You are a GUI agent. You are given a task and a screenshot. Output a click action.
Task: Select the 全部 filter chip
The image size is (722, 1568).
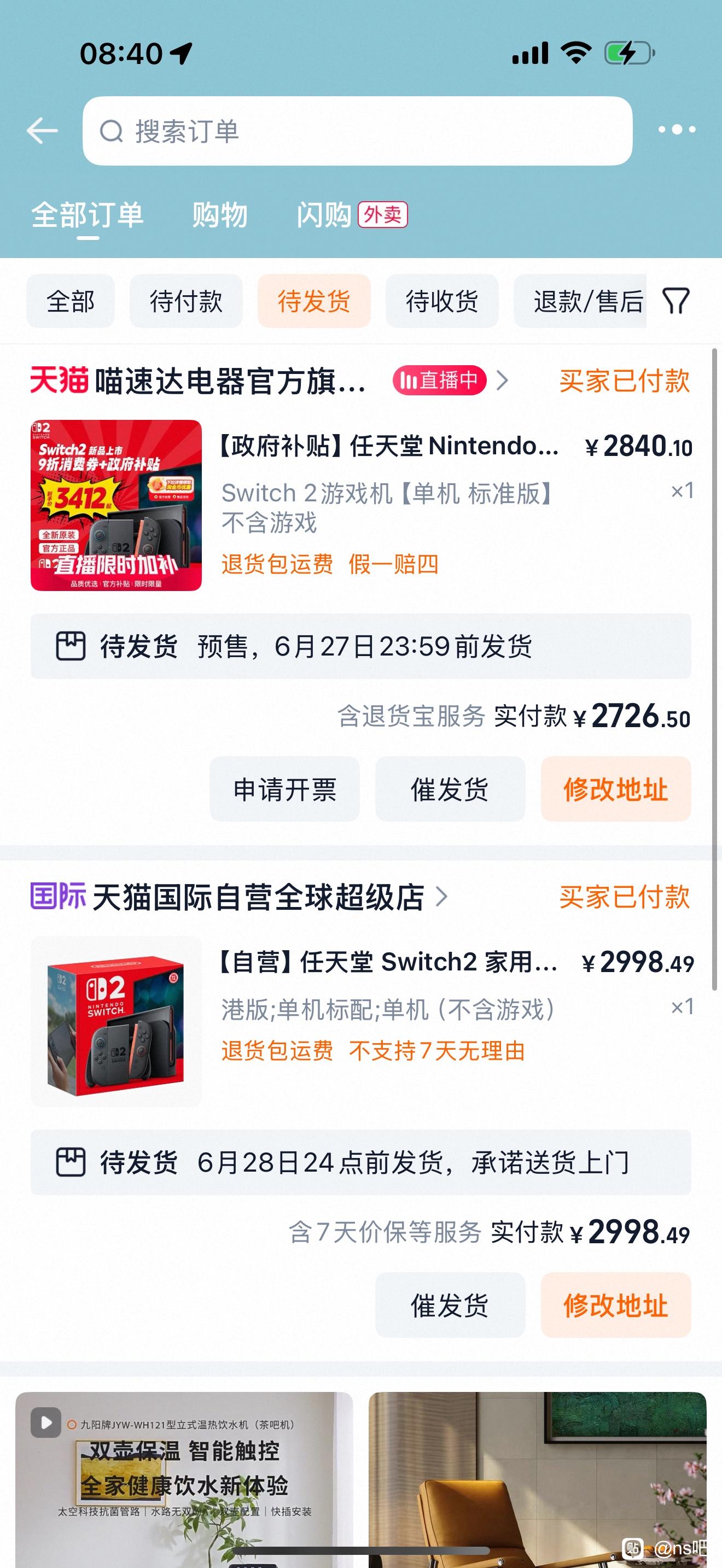[71, 301]
